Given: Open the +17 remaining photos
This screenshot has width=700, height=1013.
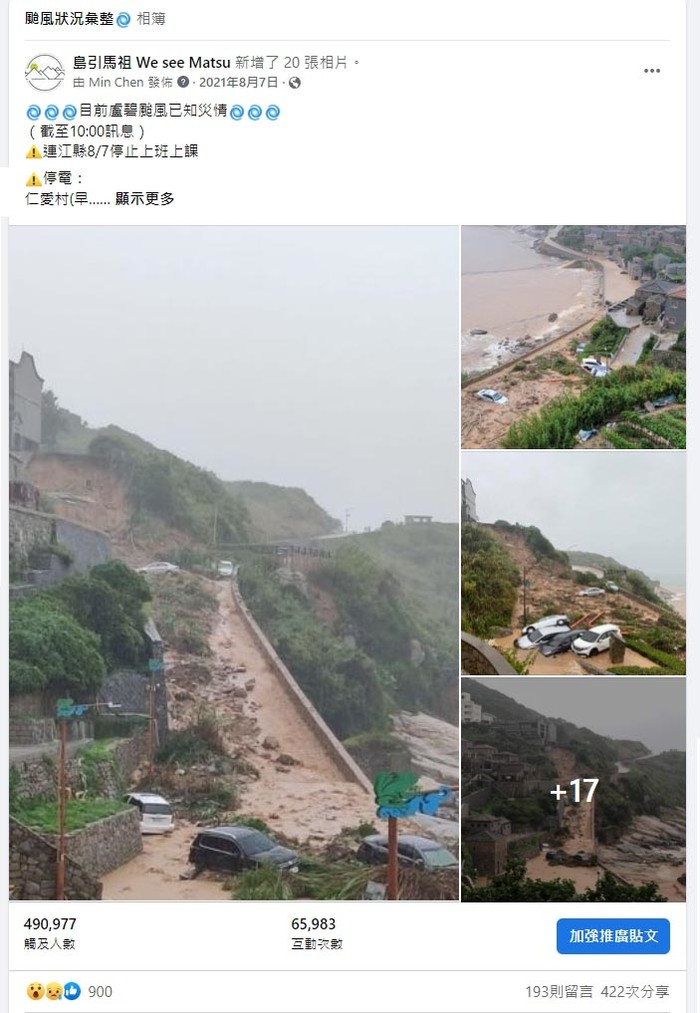Looking at the screenshot, I should pyautogui.click(x=573, y=790).
